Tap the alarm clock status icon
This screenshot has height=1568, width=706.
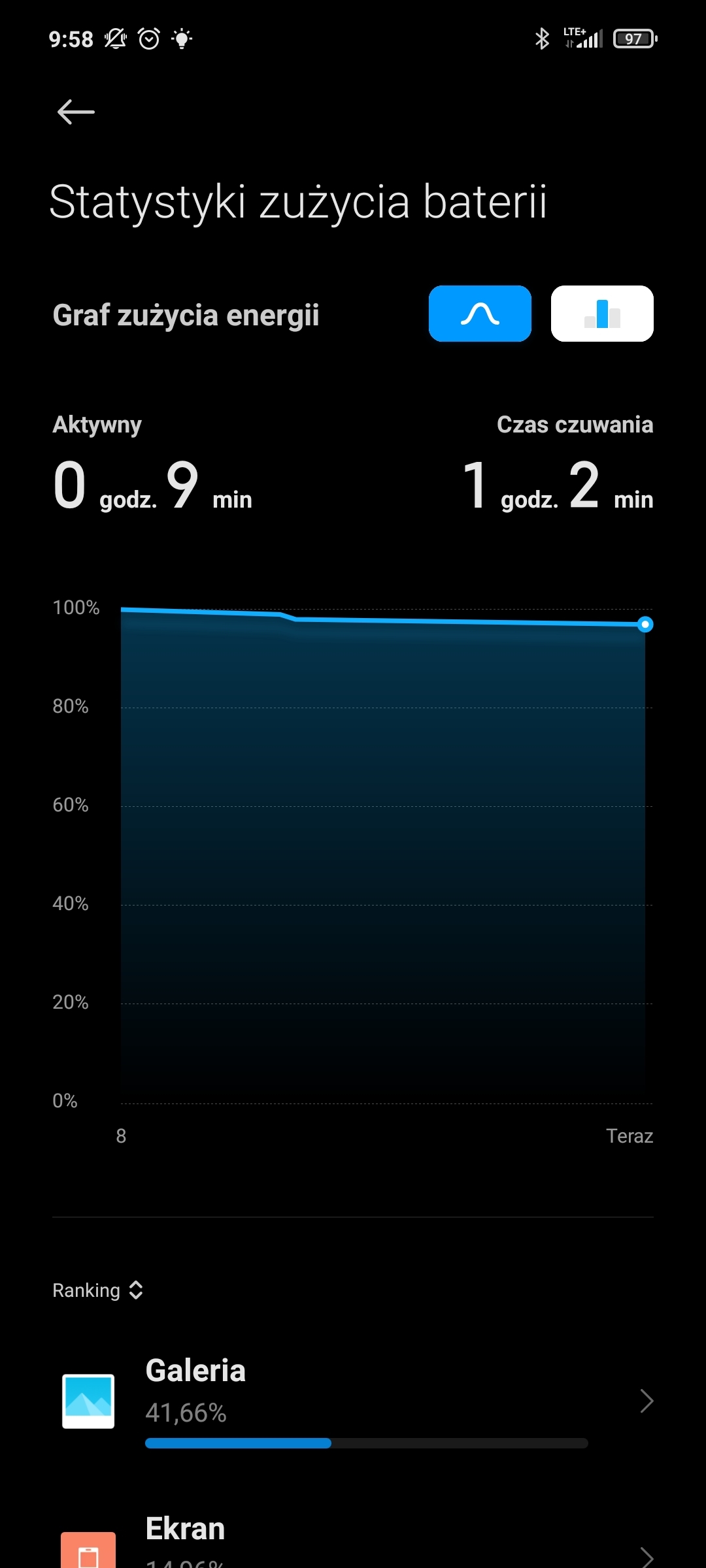149,39
